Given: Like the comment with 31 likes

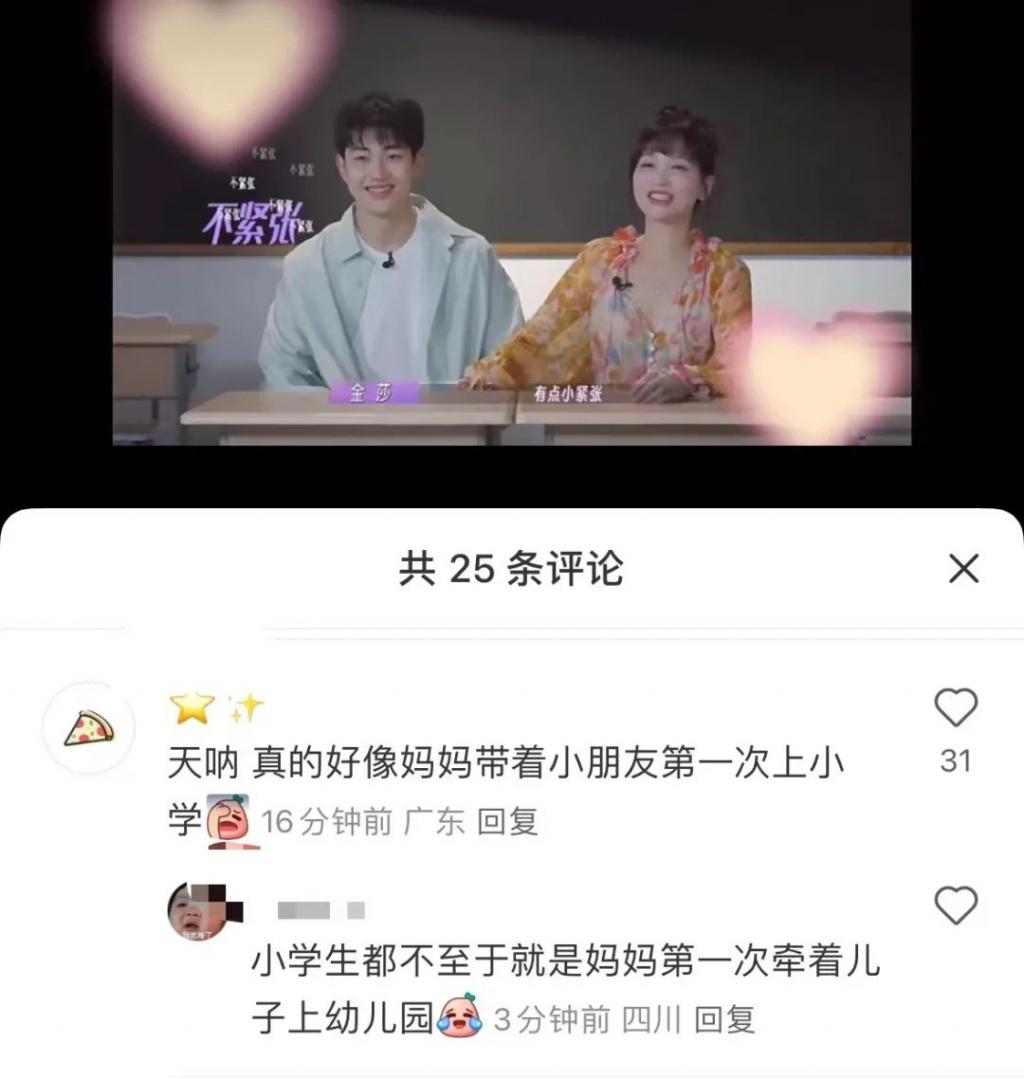Looking at the screenshot, I should pos(955,709).
